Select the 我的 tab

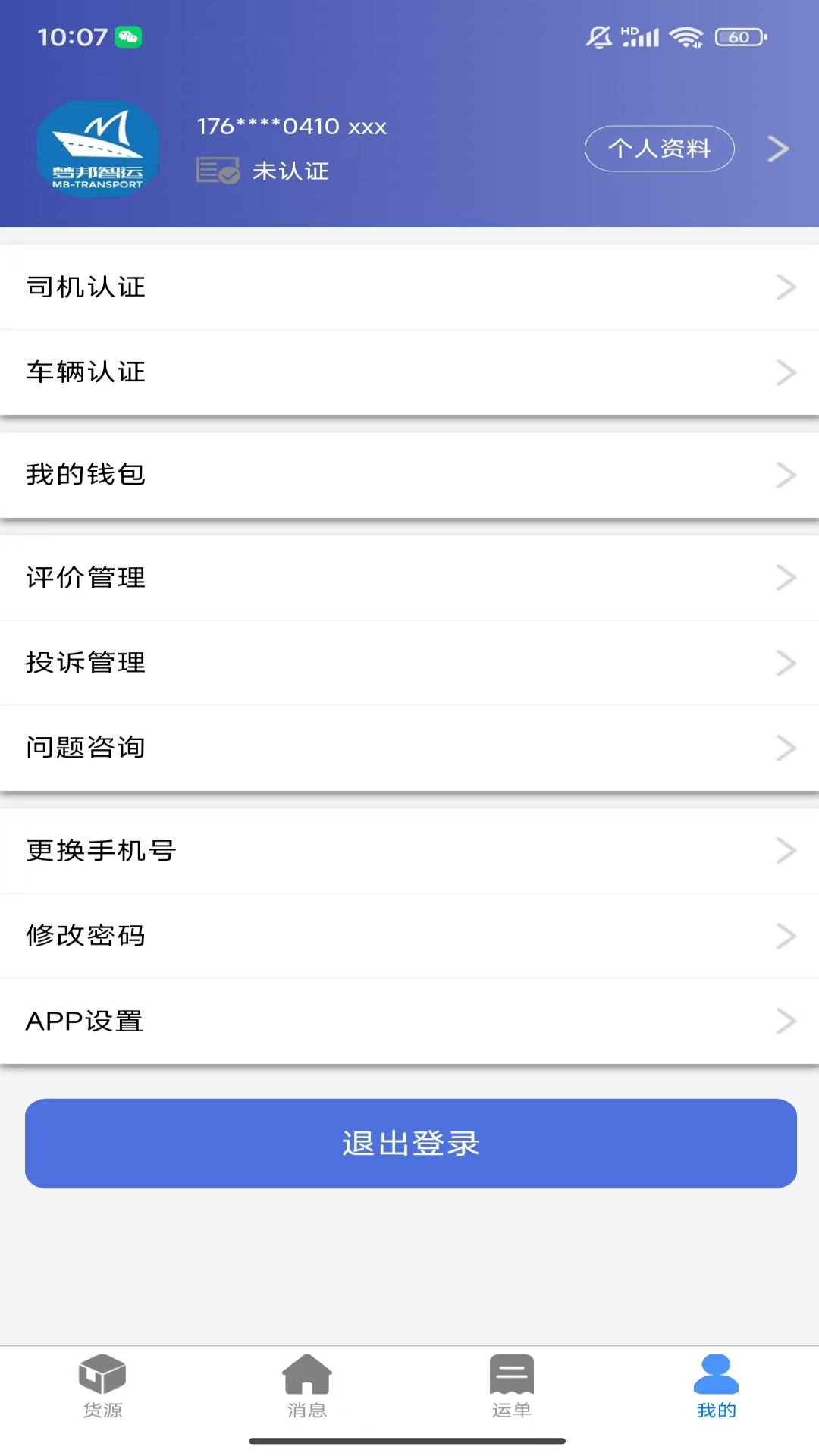click(x=717, y=1386)
